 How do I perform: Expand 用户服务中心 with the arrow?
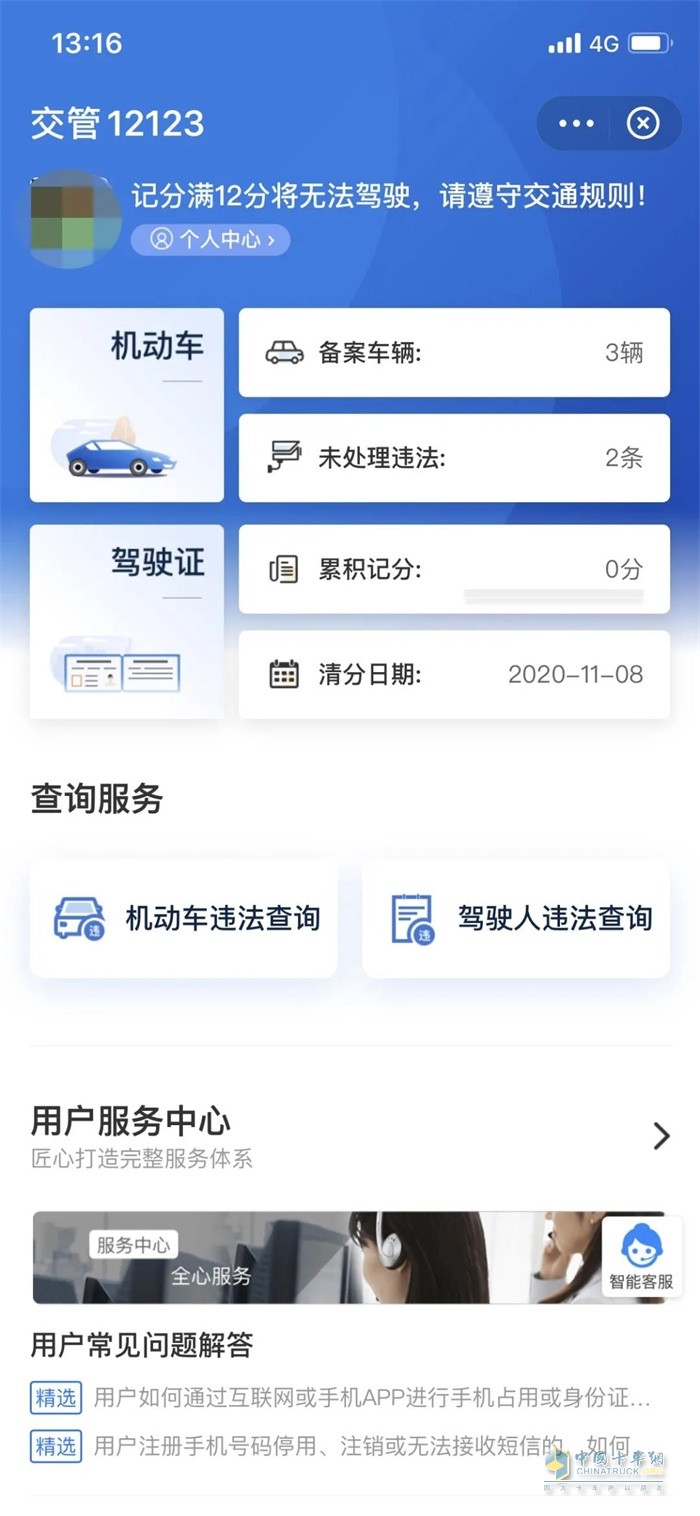[661, 1136]
